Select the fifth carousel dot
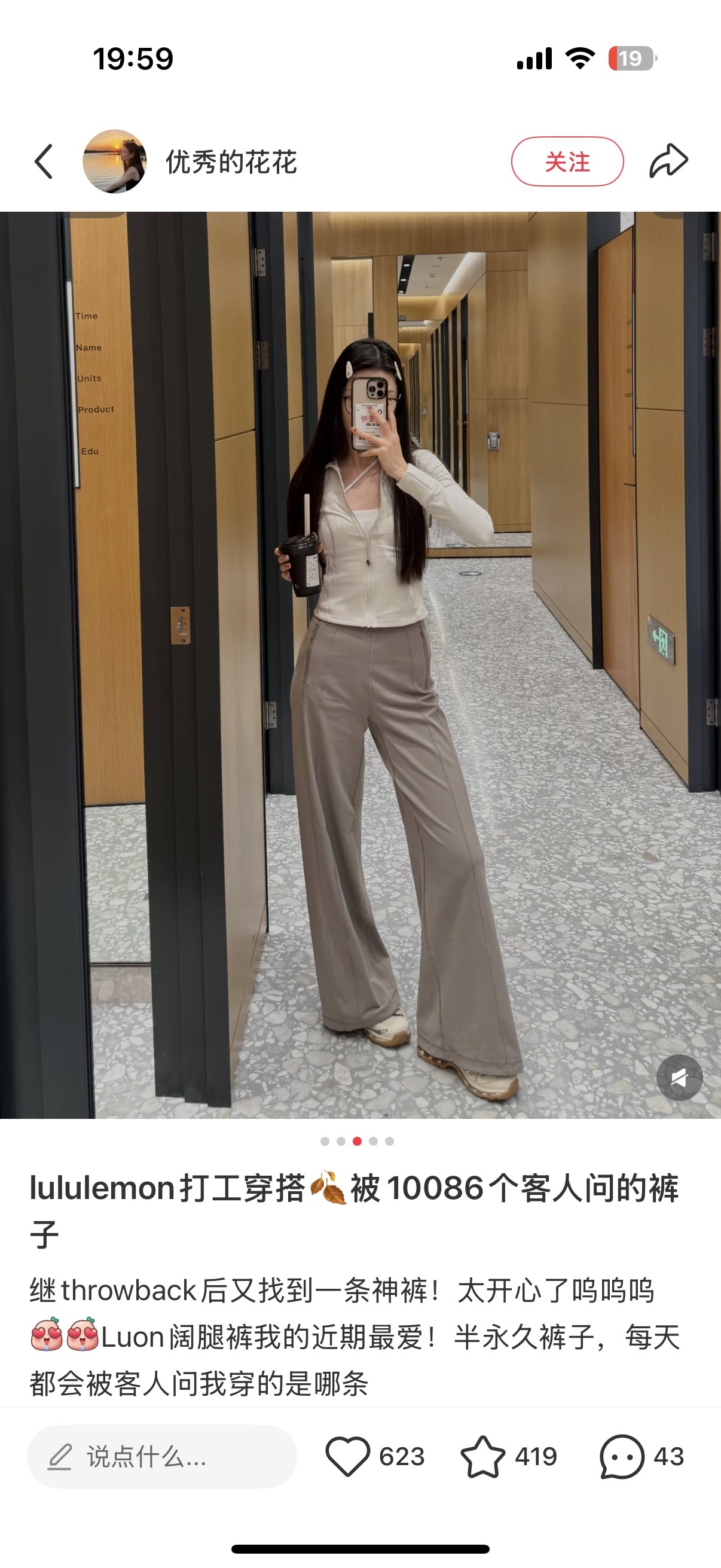The height and width of the screenshot is (1568, 721). pyautogui.click(x=390, y=1142)
